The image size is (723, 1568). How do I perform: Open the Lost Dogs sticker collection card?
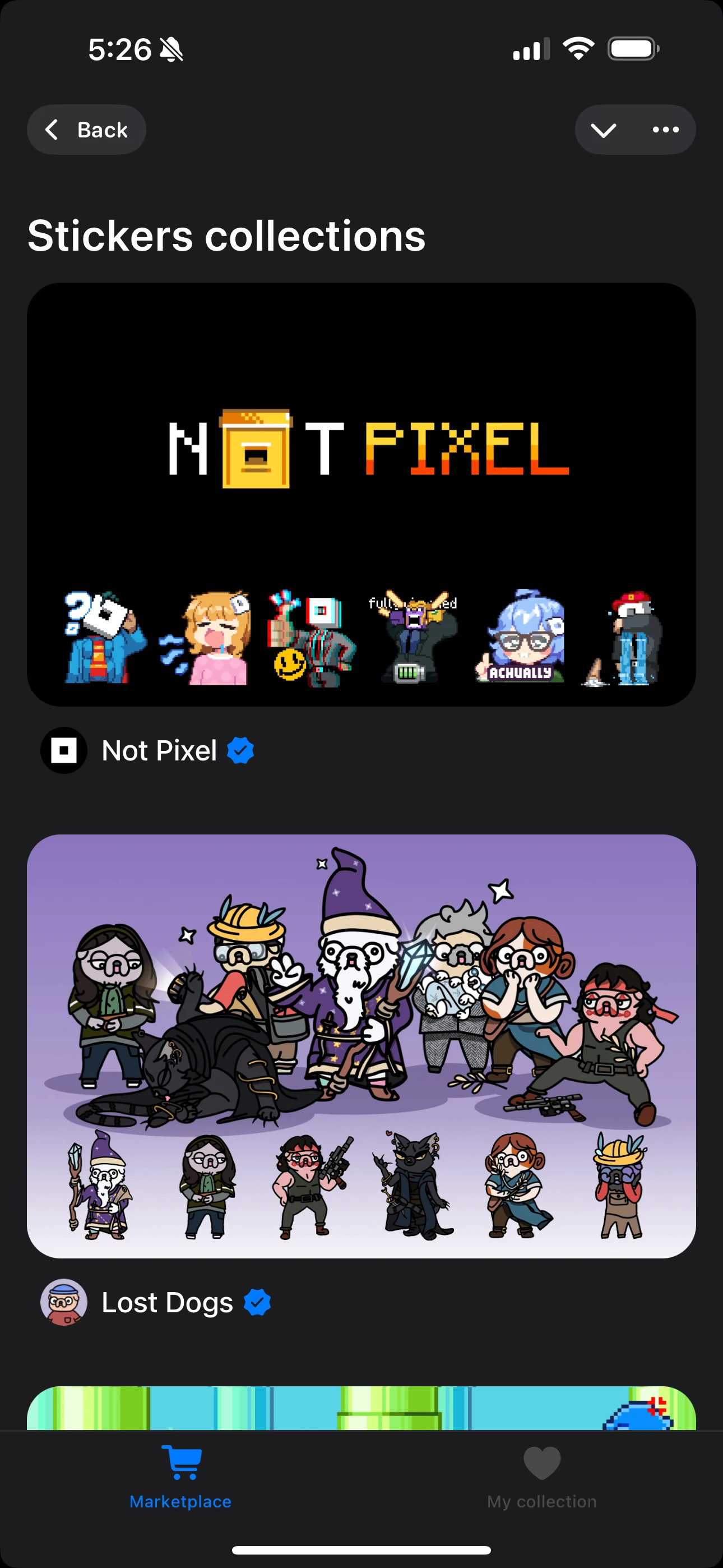click(361, 1046)
